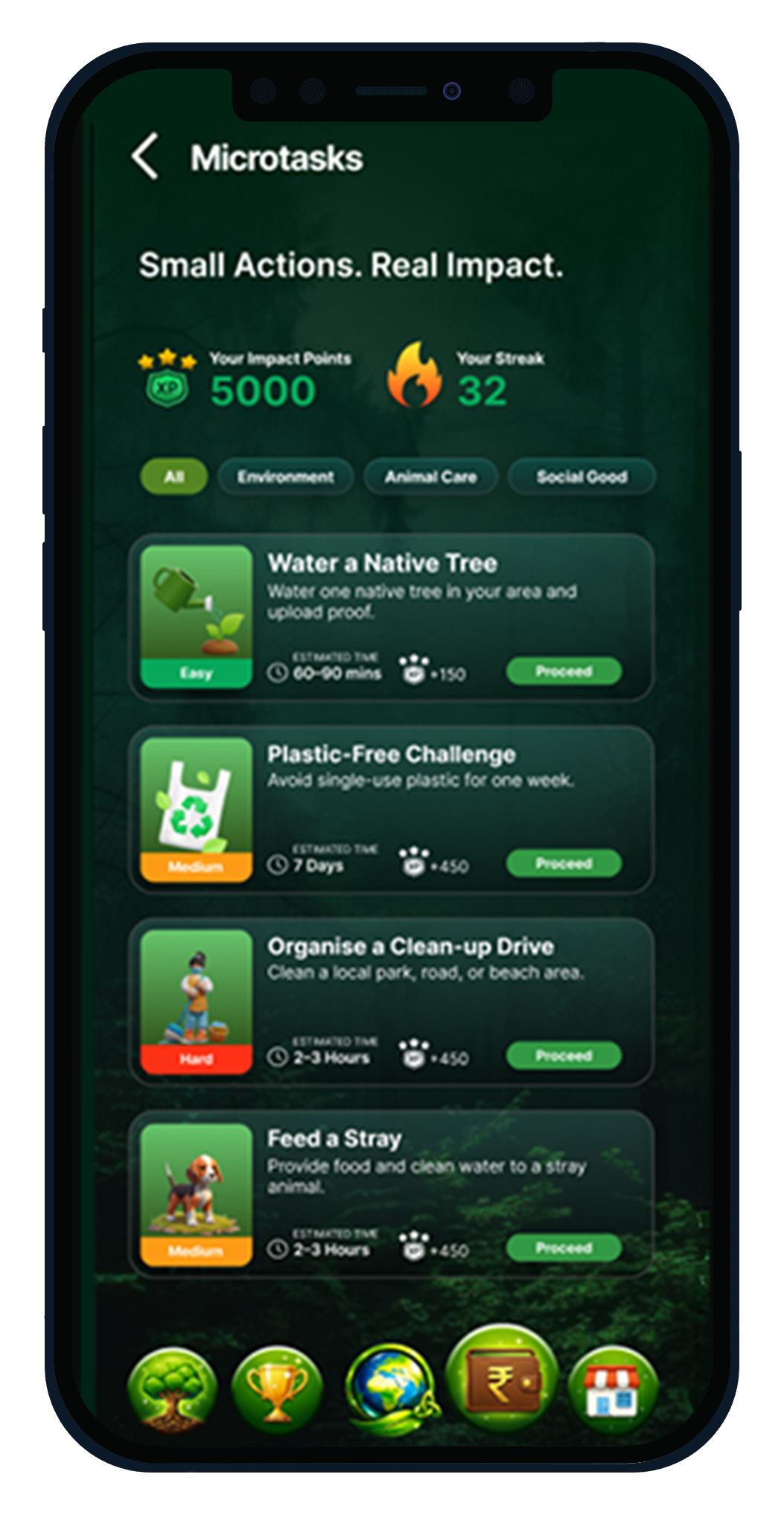Proceed with Organise a Clean-up Drive
The image size is (784, 1515).
tap(564, 1055)
